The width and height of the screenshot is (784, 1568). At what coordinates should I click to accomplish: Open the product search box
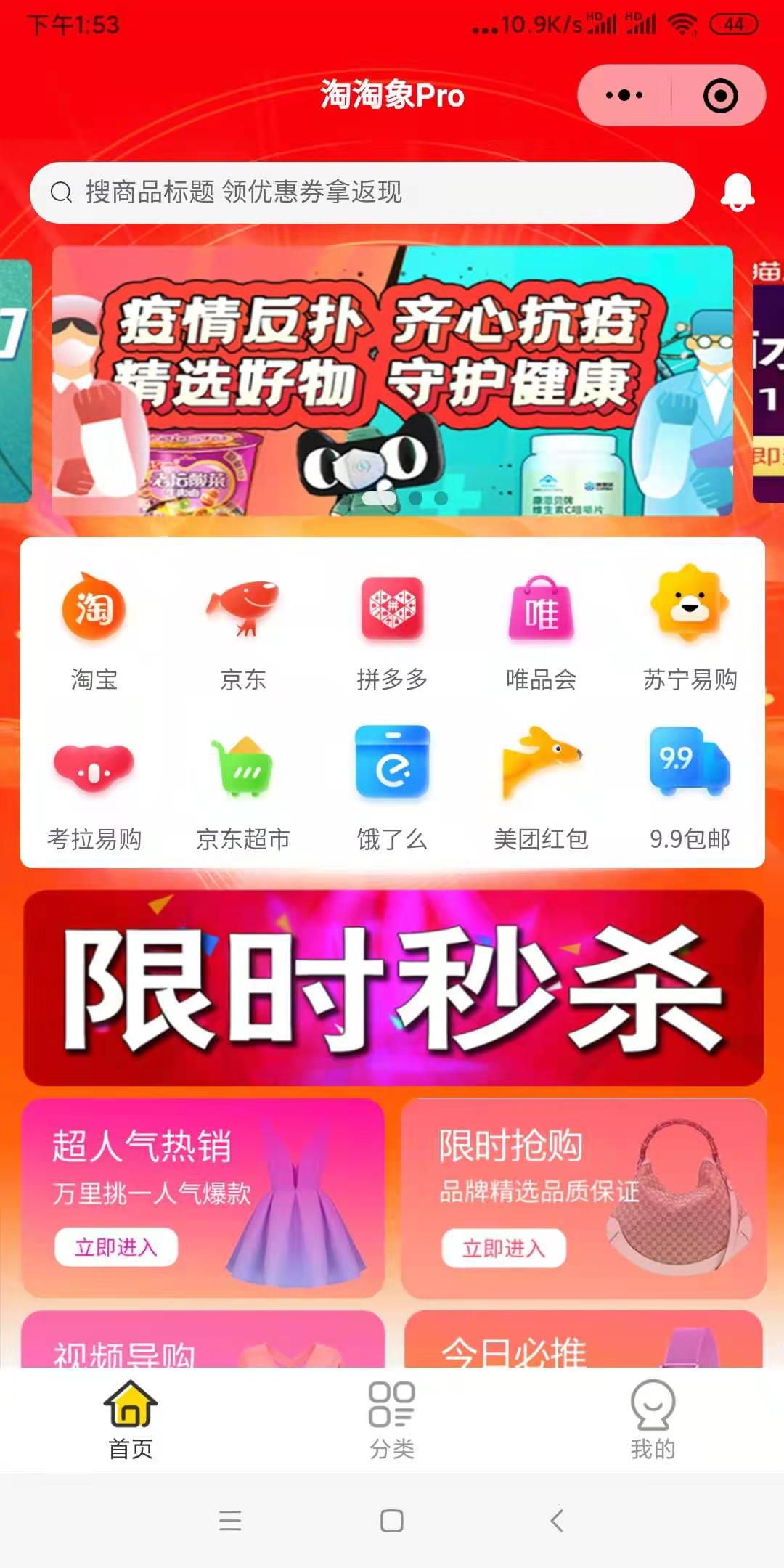(x=362, y=192)
